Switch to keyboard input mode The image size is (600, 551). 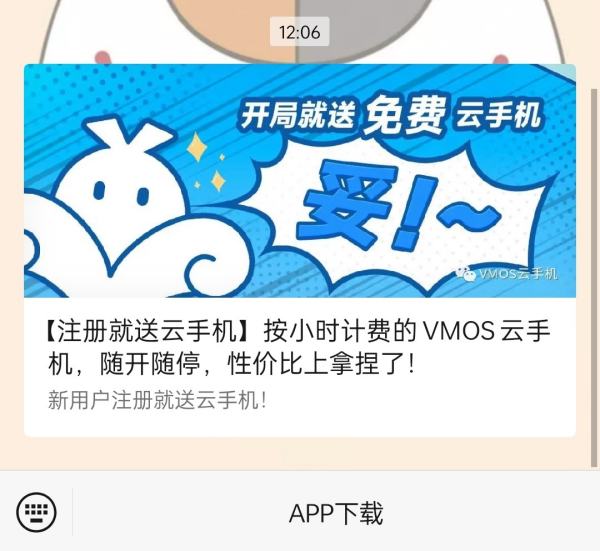click(x=37, y=514)
